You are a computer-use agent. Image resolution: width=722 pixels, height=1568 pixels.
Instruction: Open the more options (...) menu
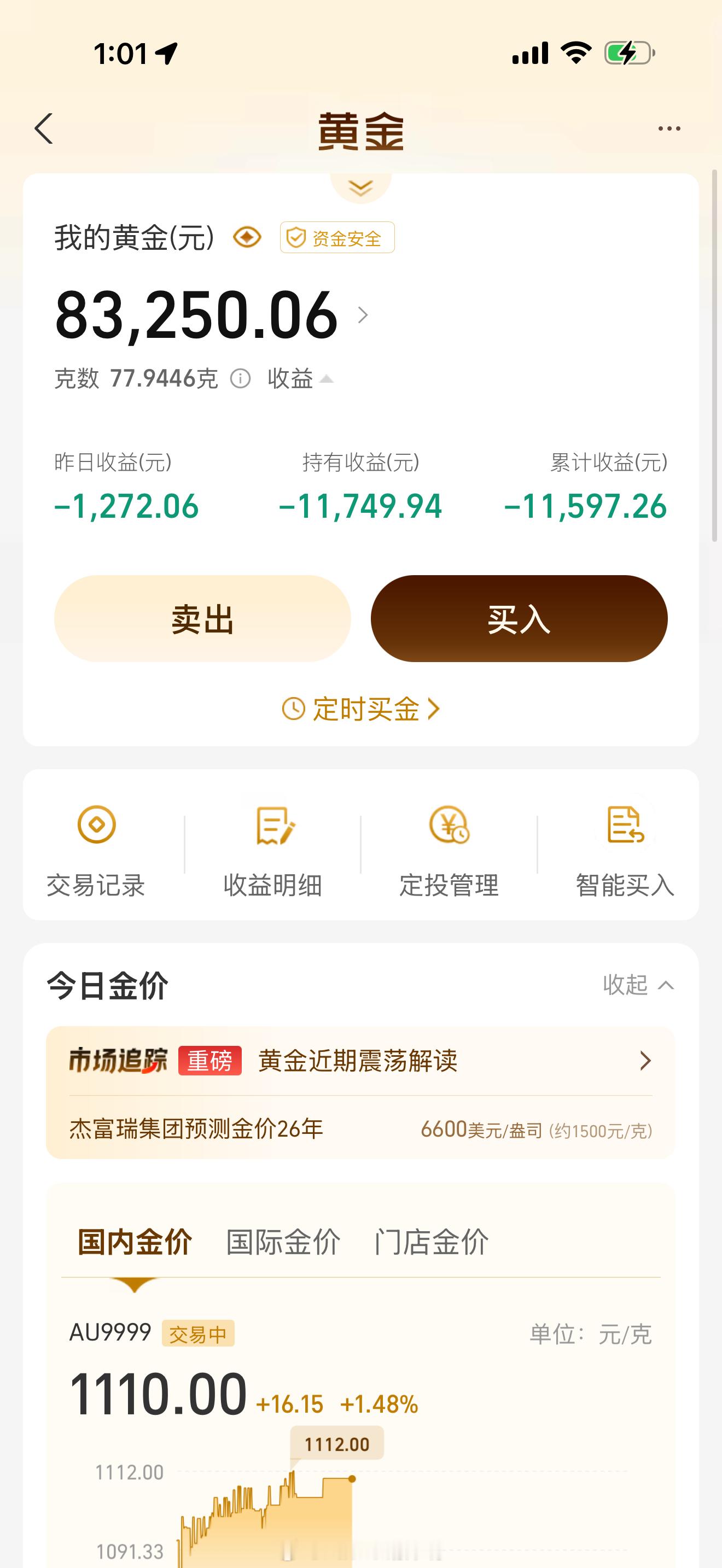click(668, 128)
